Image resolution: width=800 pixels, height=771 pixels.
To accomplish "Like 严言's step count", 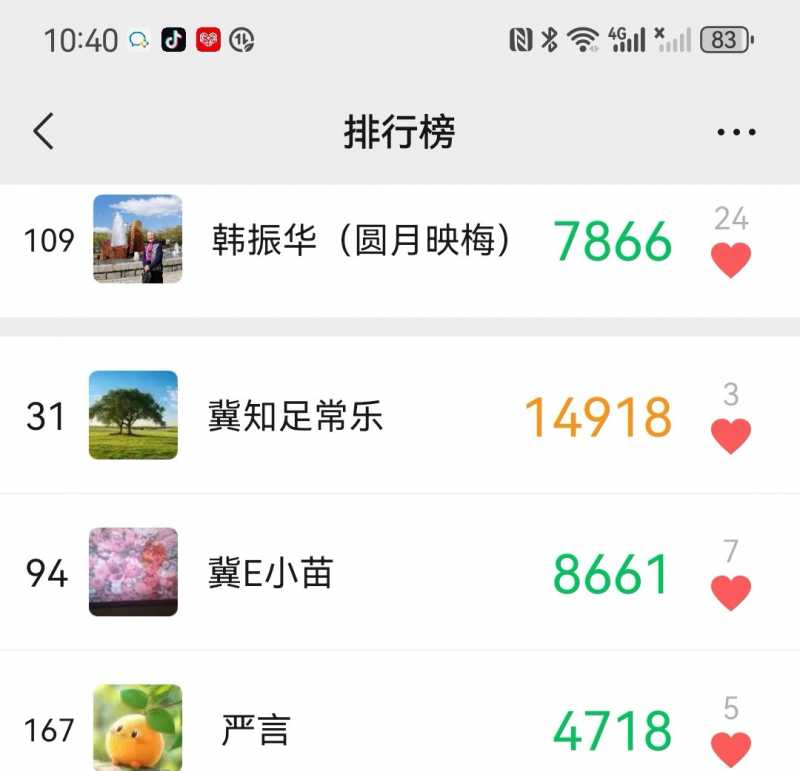I will (x=731, y=748).
